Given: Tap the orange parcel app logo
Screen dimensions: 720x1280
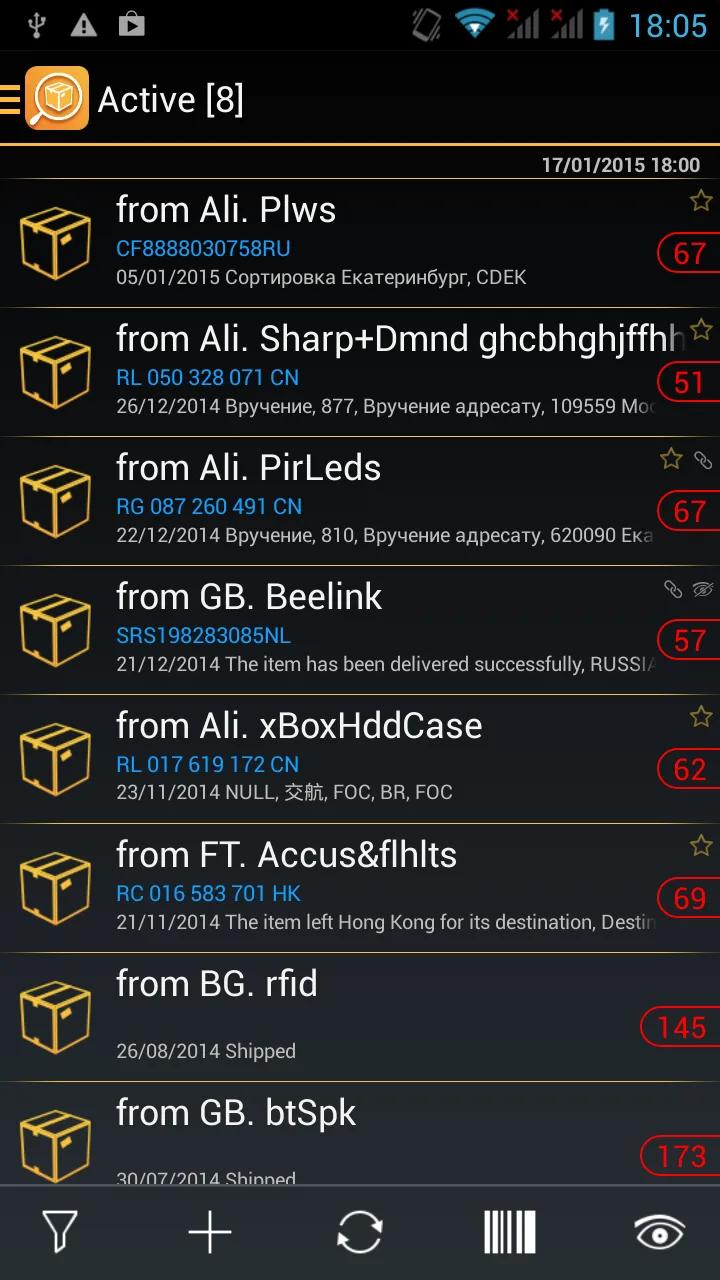Looking at the screenshot, I should point(56,100).
